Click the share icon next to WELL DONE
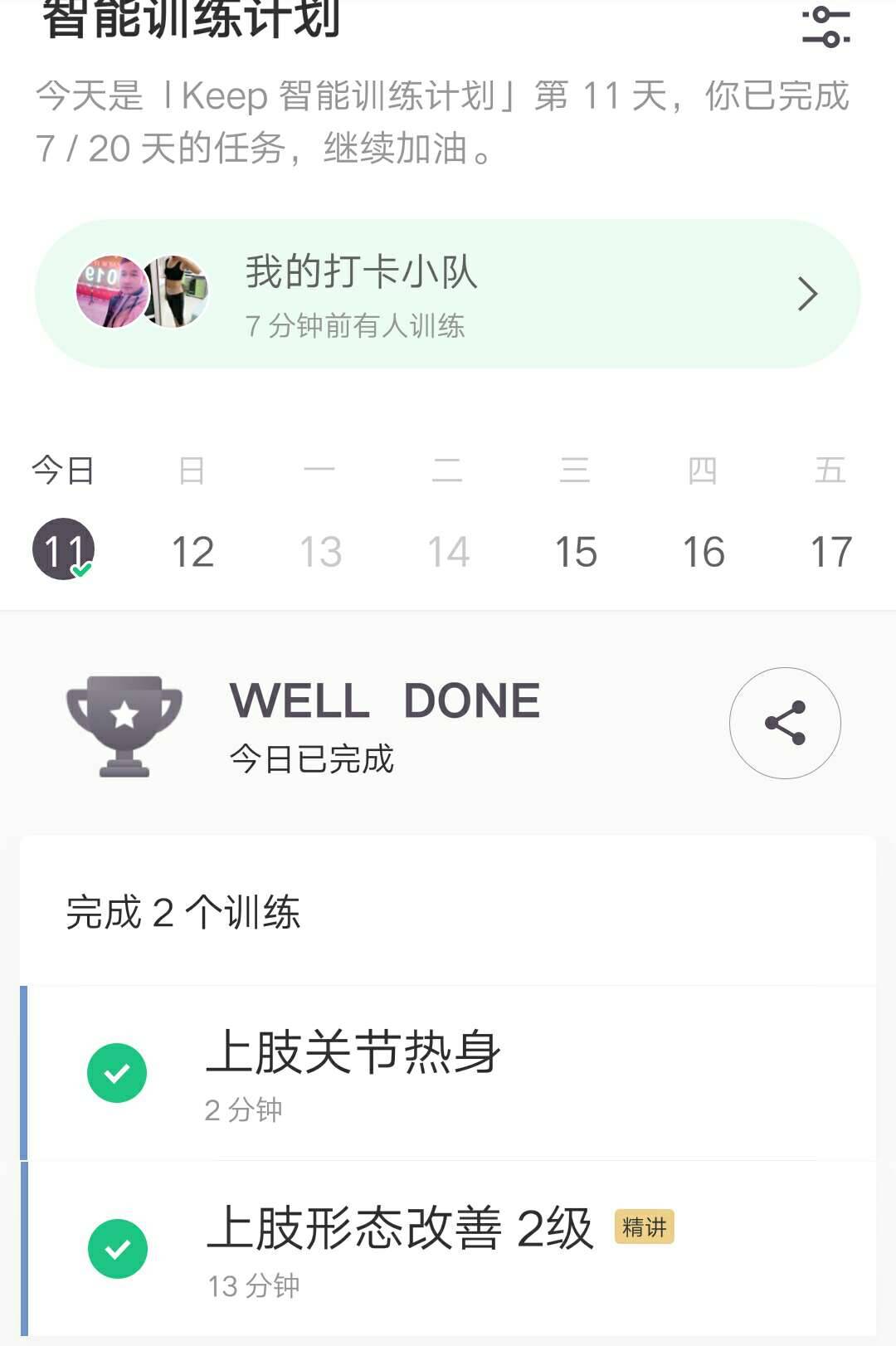 click(x=786, y=723)
